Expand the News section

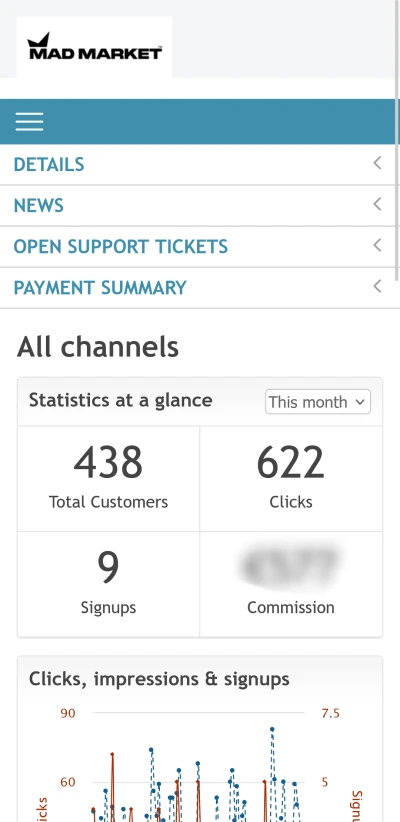click(x=200, y=206)
